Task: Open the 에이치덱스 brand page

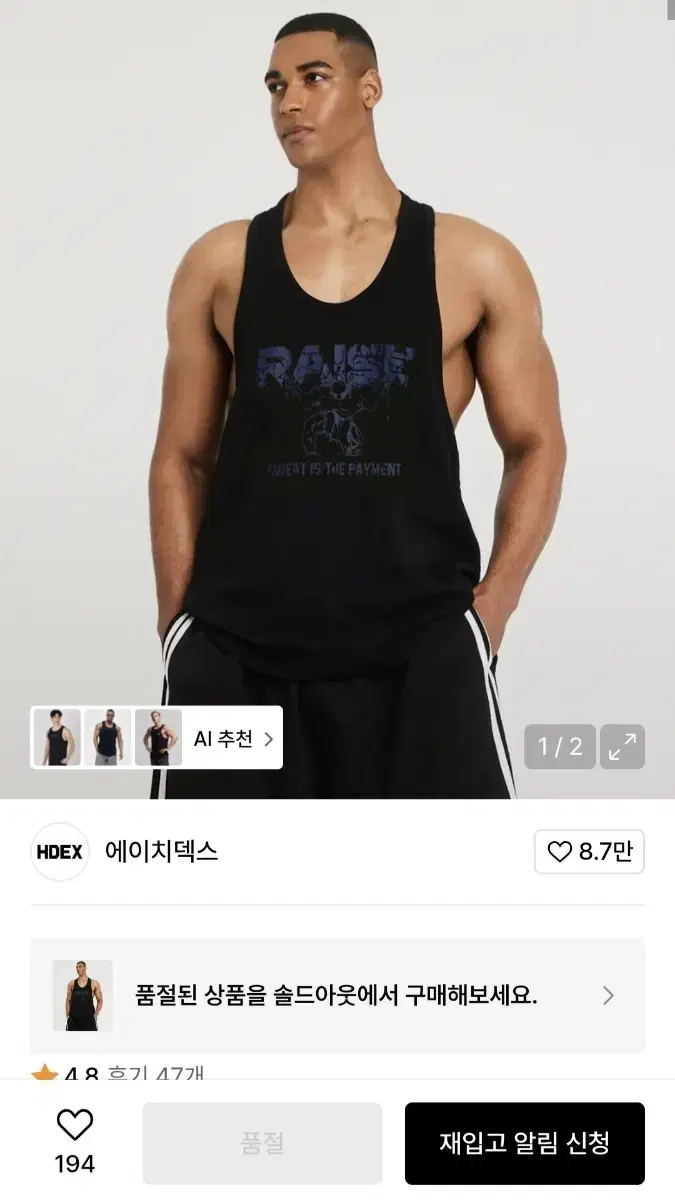Action: click(160, 852)
